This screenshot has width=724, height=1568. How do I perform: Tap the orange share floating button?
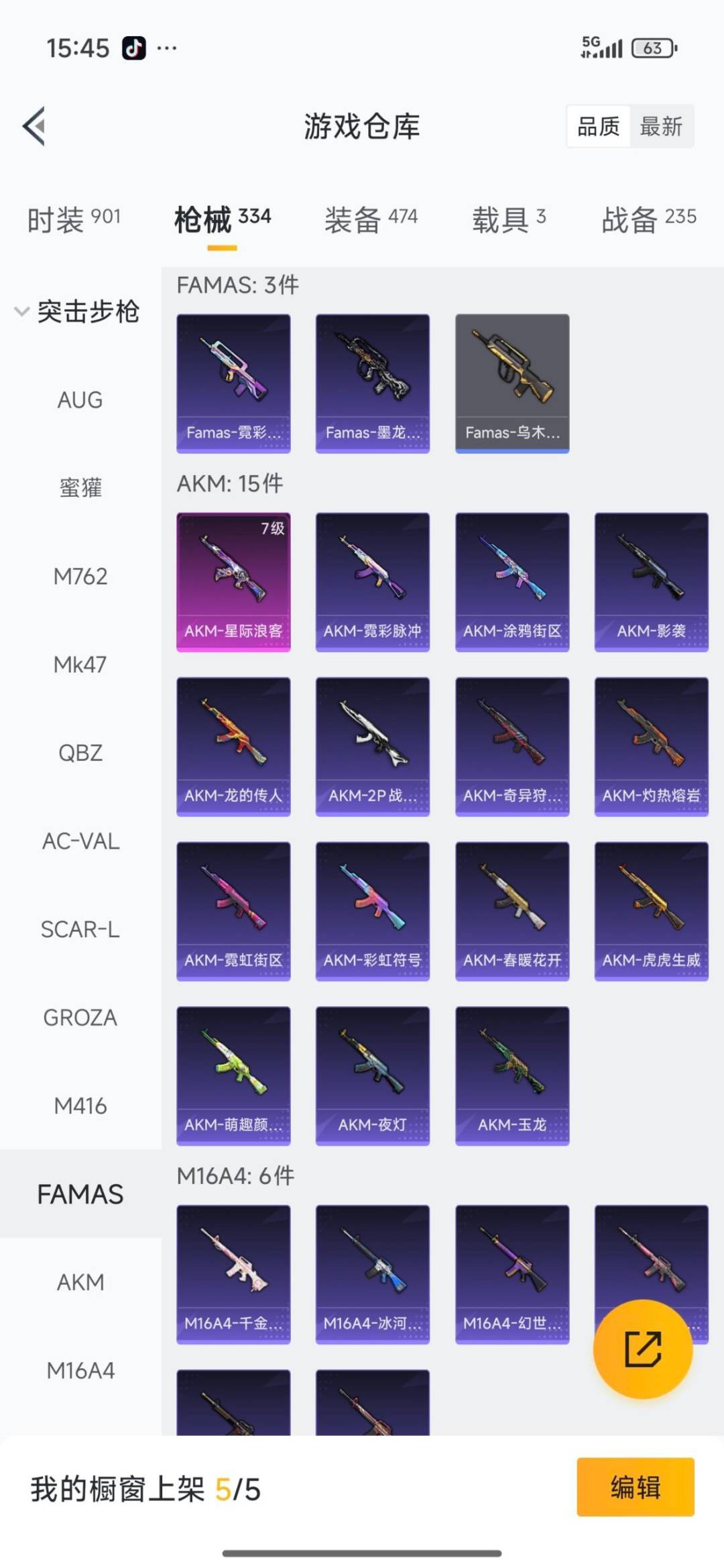(x=643, y=1349)
